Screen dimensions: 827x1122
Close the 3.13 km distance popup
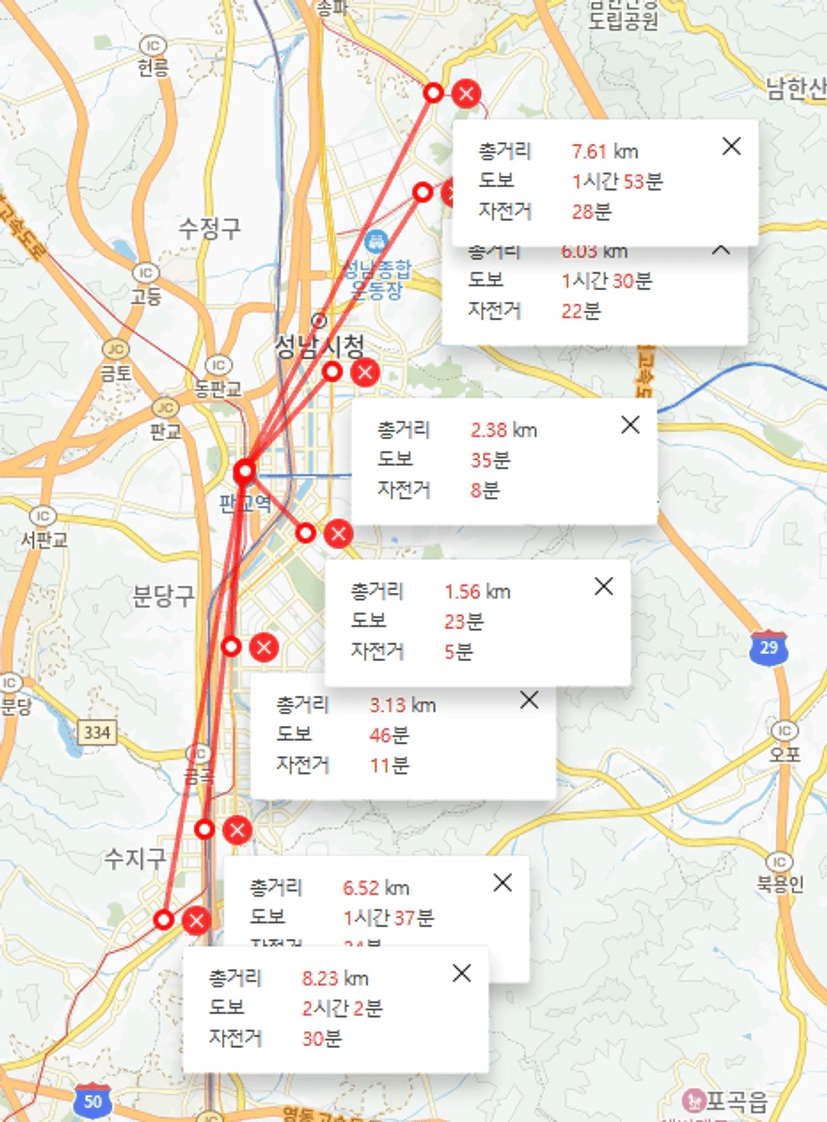click(x=529, y=700)
